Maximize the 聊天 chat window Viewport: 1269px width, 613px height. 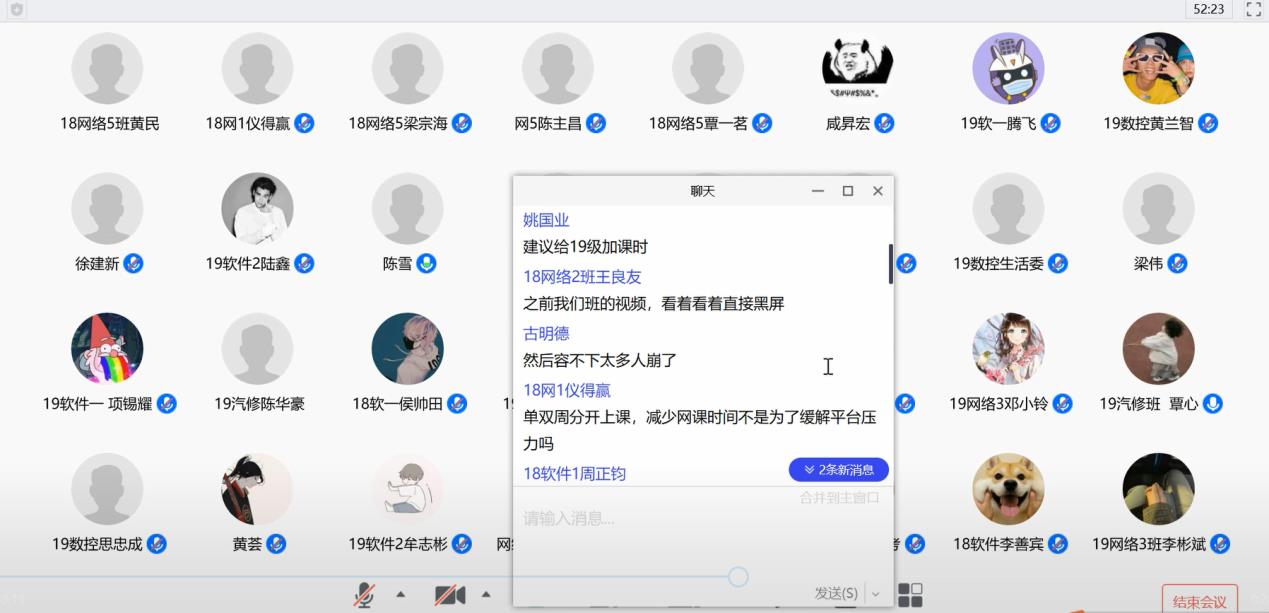(x=848, y=191)
